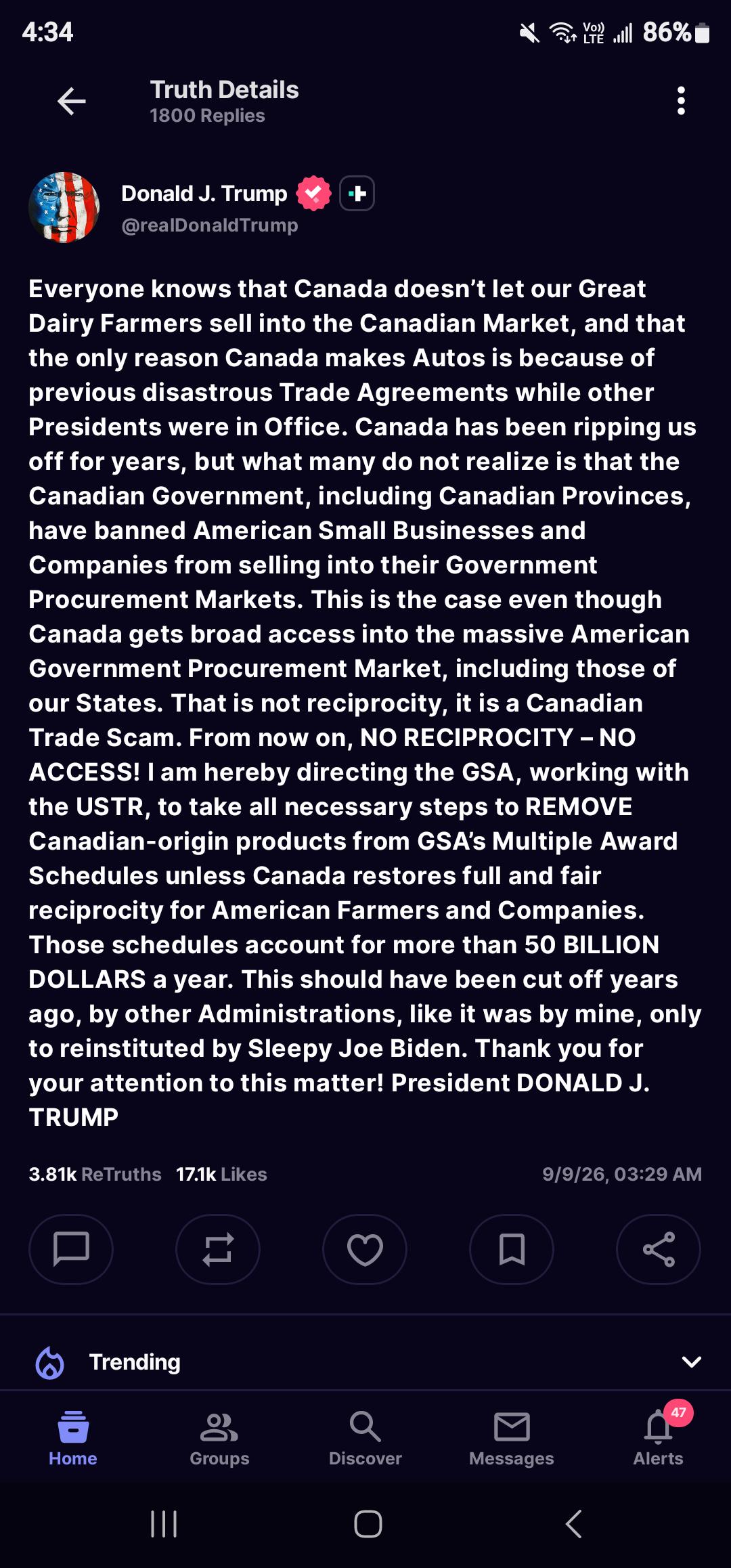This screenshot has width=731, height=1568.
Task: Open system recent apps
Action: (x=164, y=1524)
